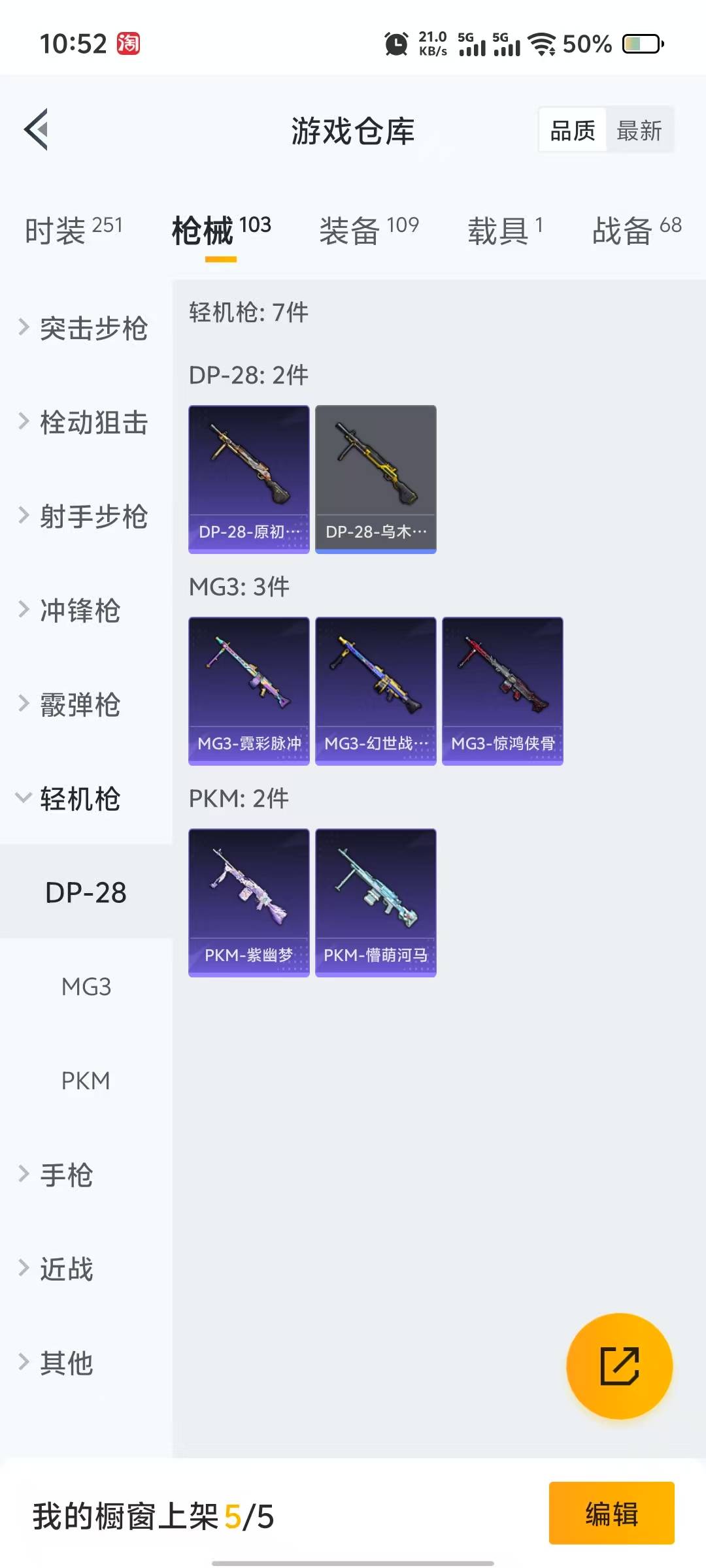Select PKM in the sidebar
This screenshot has width=706, height=1568.
pyautogui.click(x=86, y=1081)
